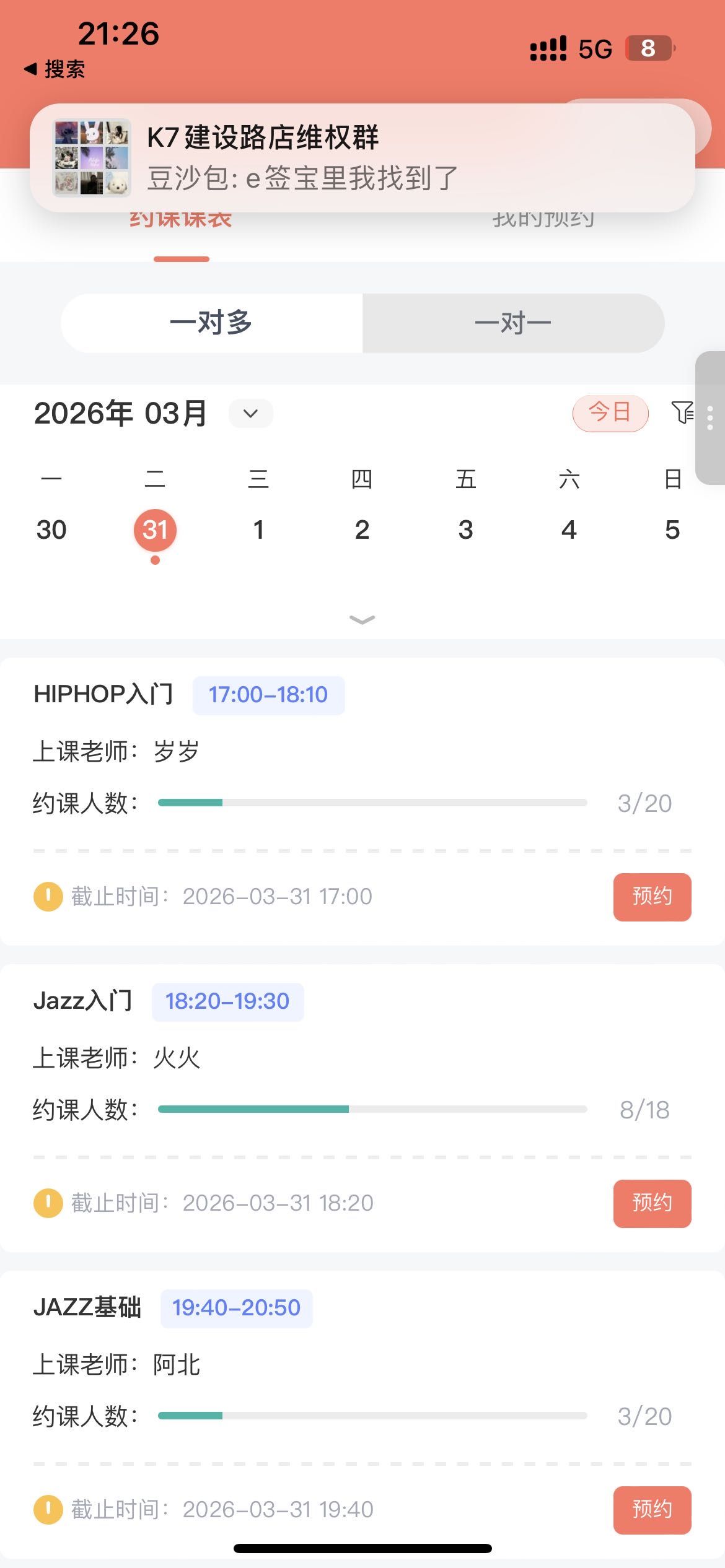Select Sunday the 5th

tap(672, 530)
